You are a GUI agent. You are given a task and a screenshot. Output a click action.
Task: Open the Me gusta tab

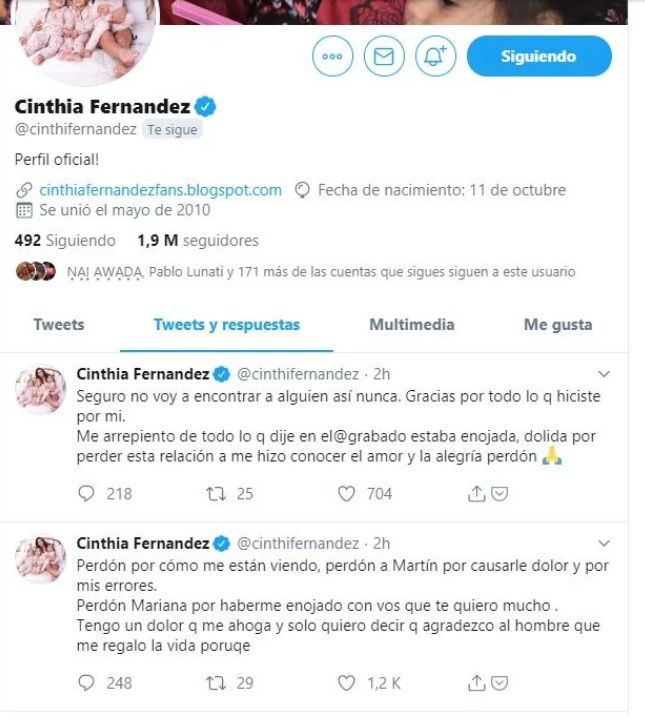[x=557, y=325]
